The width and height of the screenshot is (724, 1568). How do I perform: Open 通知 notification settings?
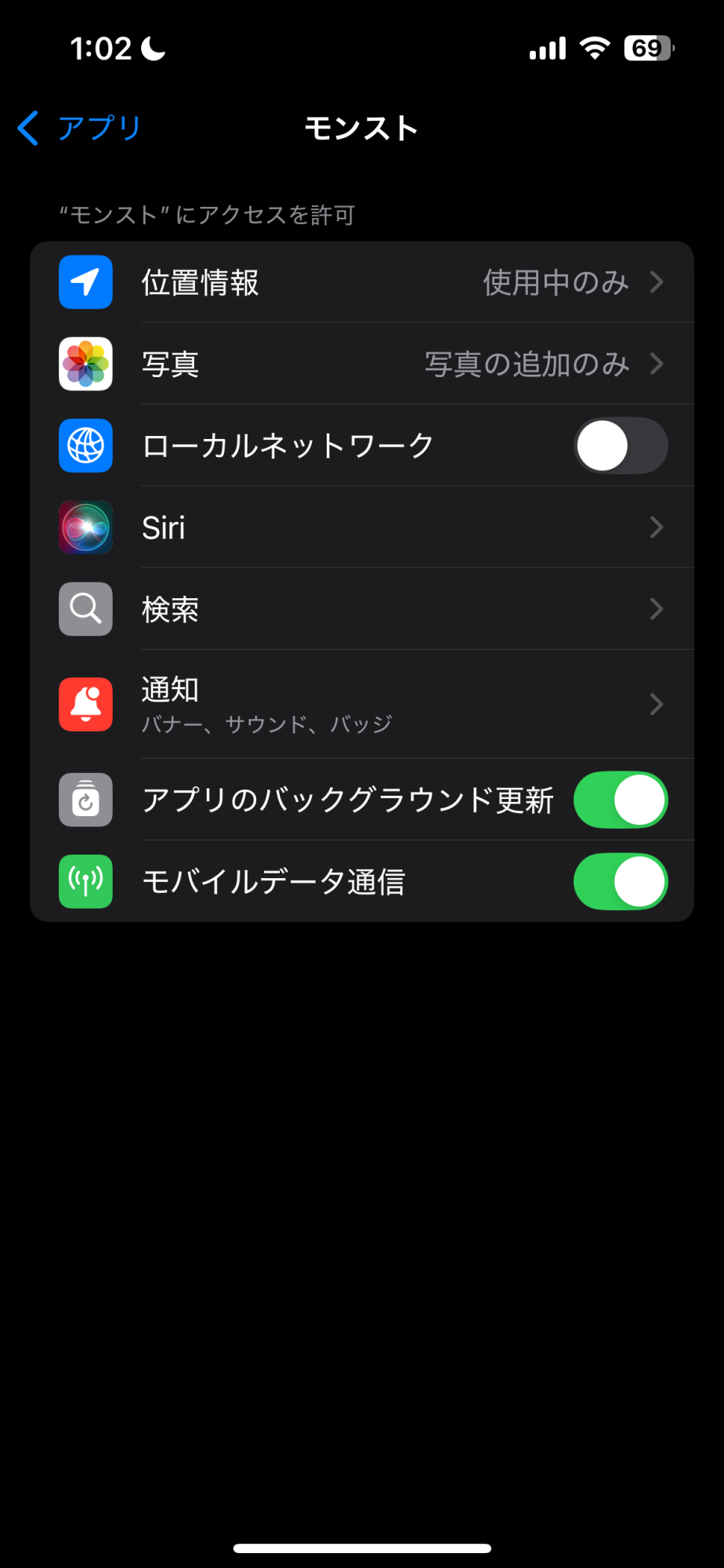point(362,704)
